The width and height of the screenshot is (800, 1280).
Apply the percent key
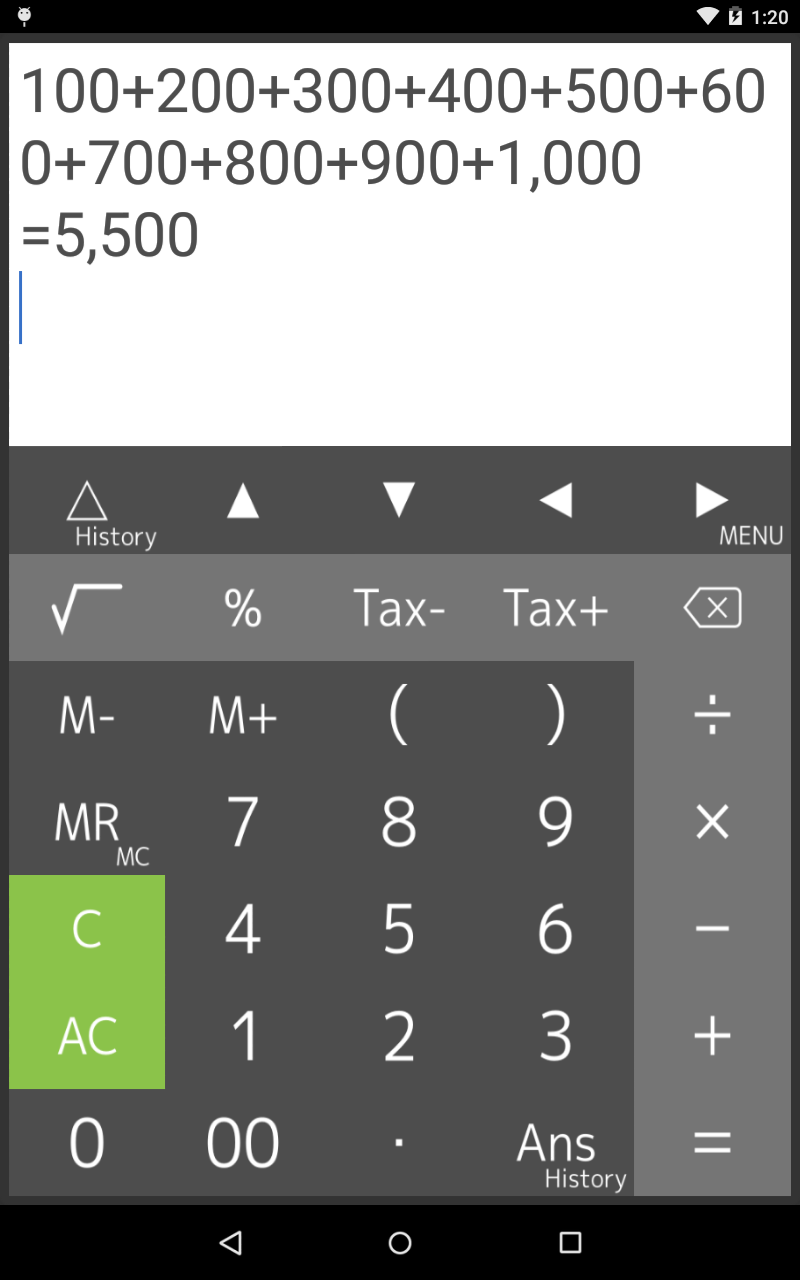(x=243, y=608)
